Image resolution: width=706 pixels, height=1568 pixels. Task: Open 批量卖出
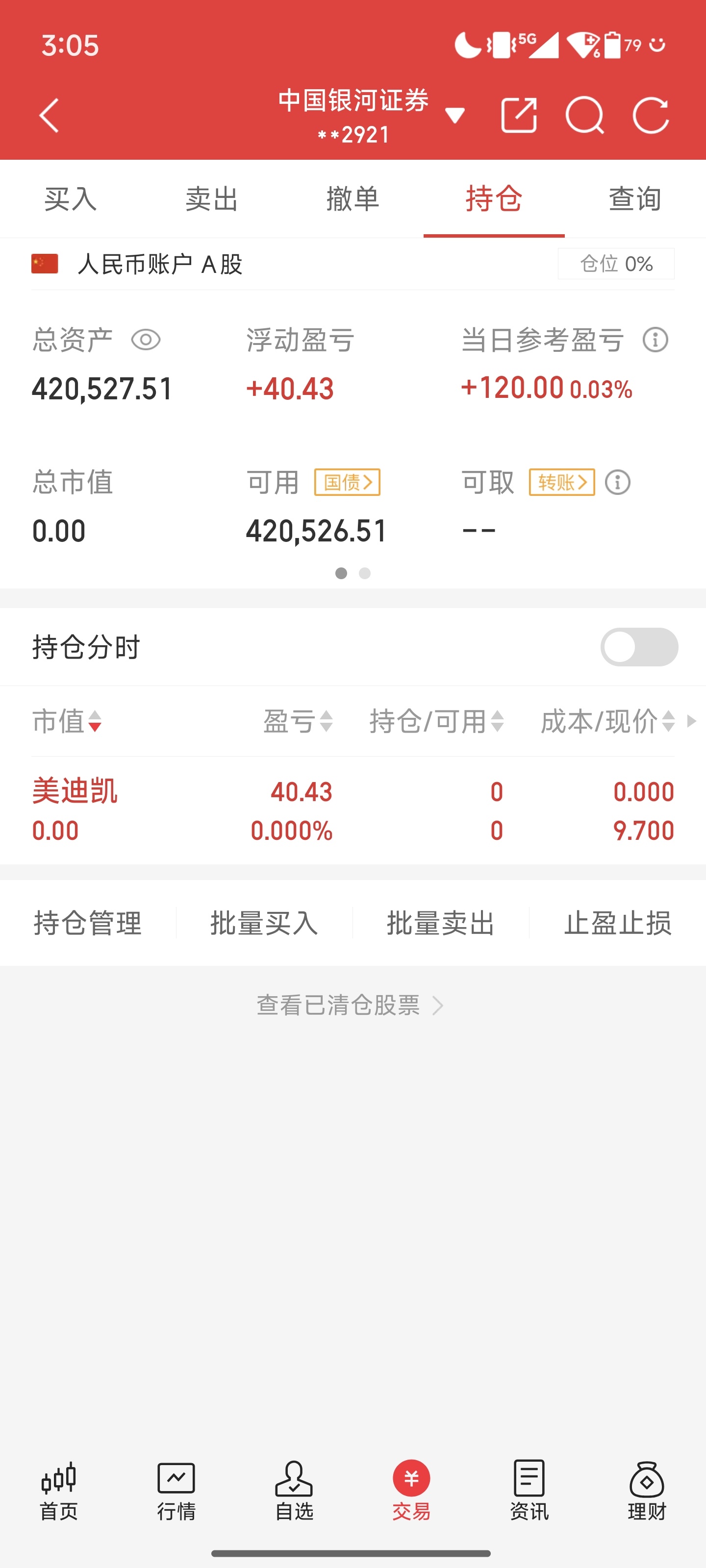point(440,923)
